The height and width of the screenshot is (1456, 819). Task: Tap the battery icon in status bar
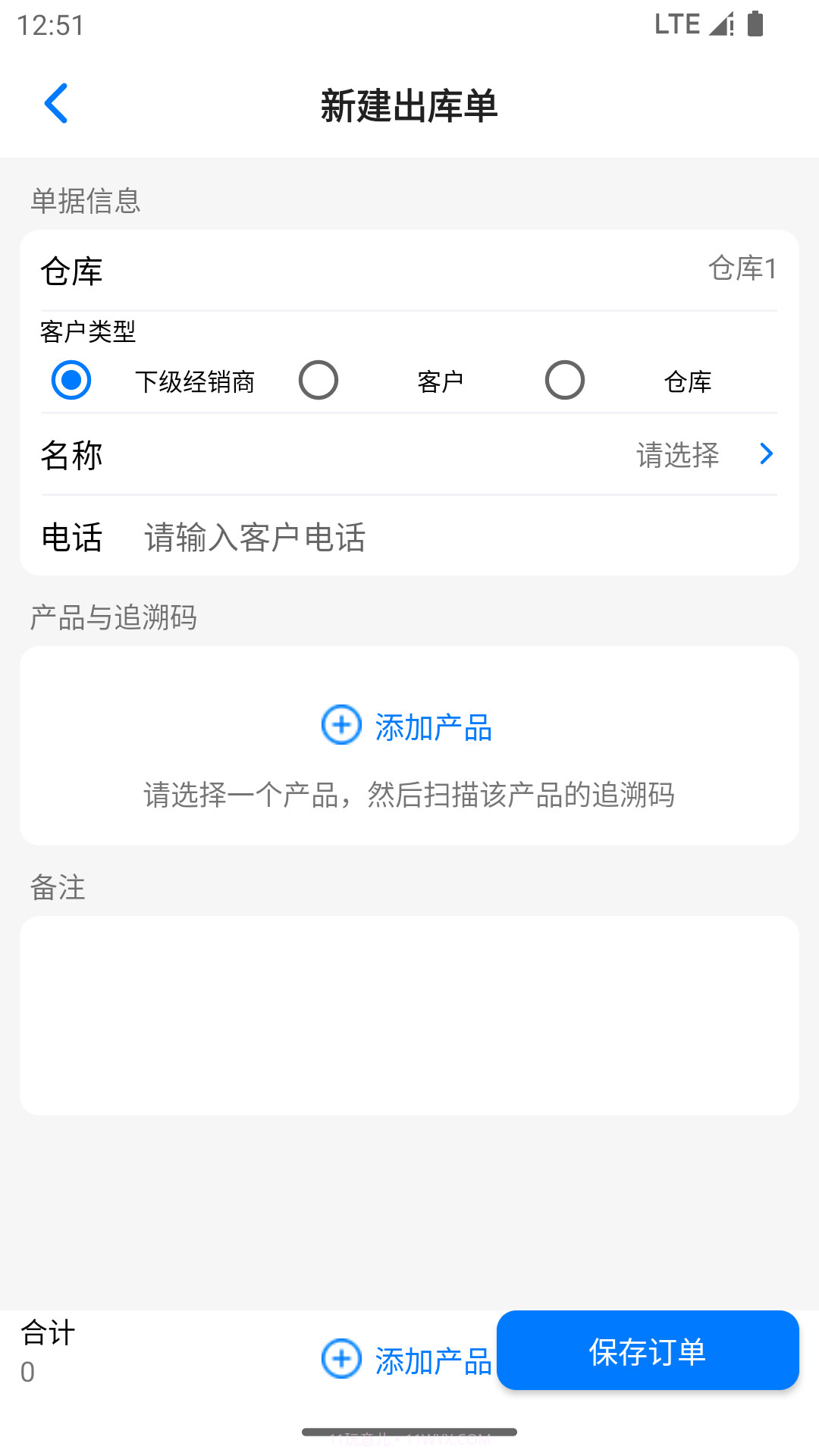coord(755,24)
